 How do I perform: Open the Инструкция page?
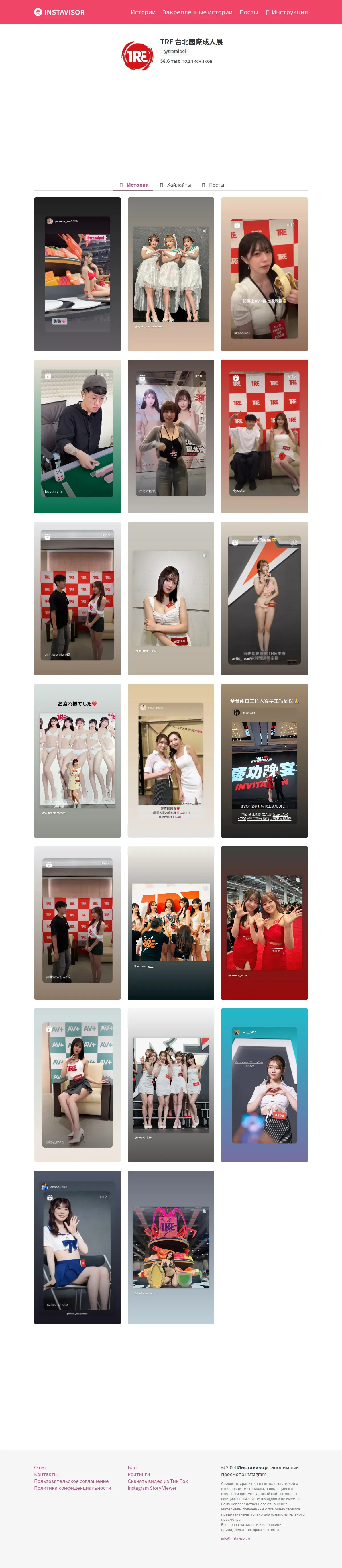point(287,12)
